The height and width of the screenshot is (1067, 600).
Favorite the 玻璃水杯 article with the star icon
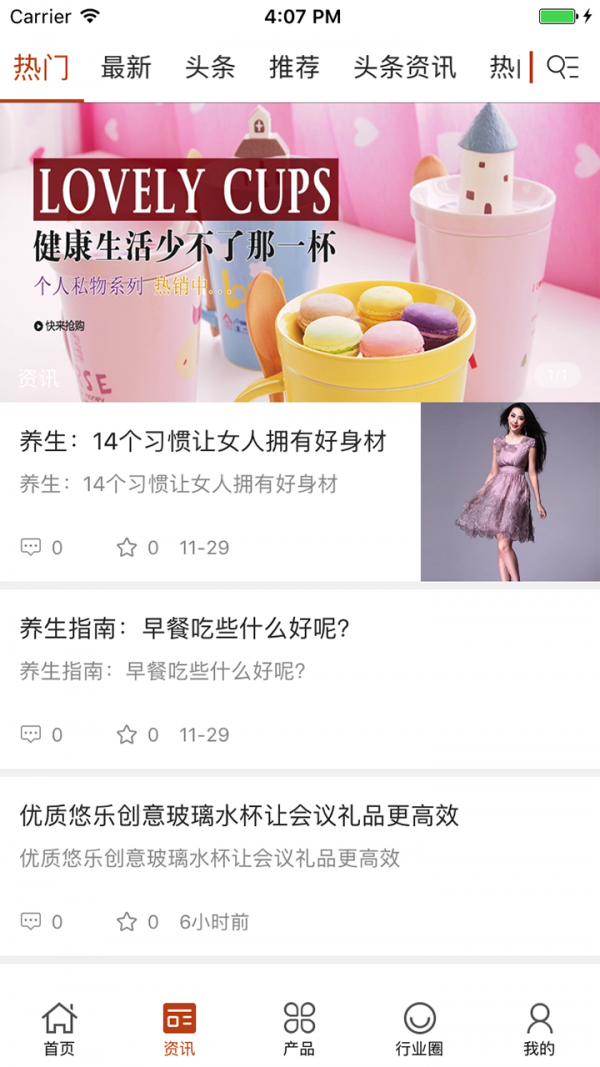tap(126, 922)
